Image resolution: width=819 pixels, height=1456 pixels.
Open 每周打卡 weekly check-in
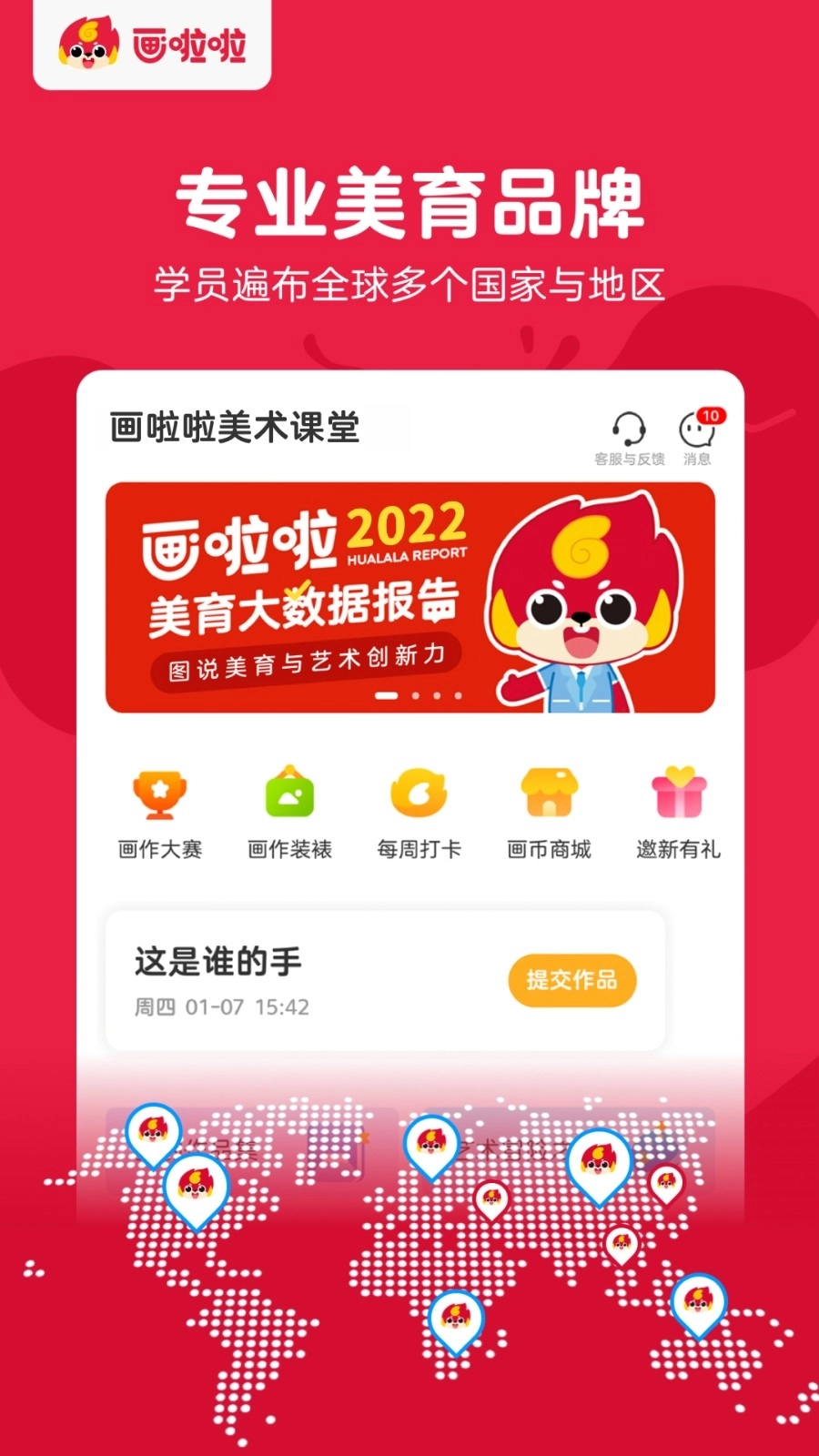418,810
